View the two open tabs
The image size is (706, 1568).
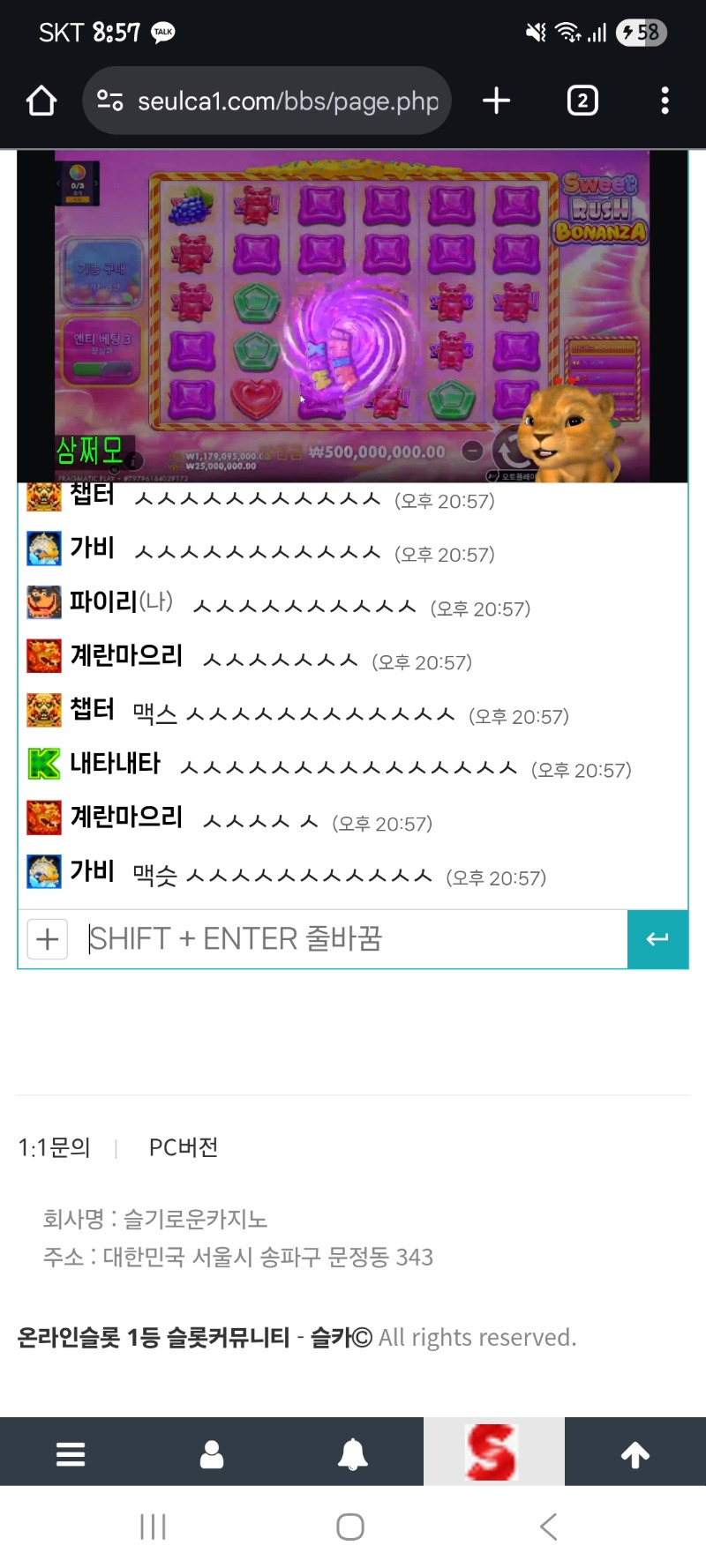(582, 101)
